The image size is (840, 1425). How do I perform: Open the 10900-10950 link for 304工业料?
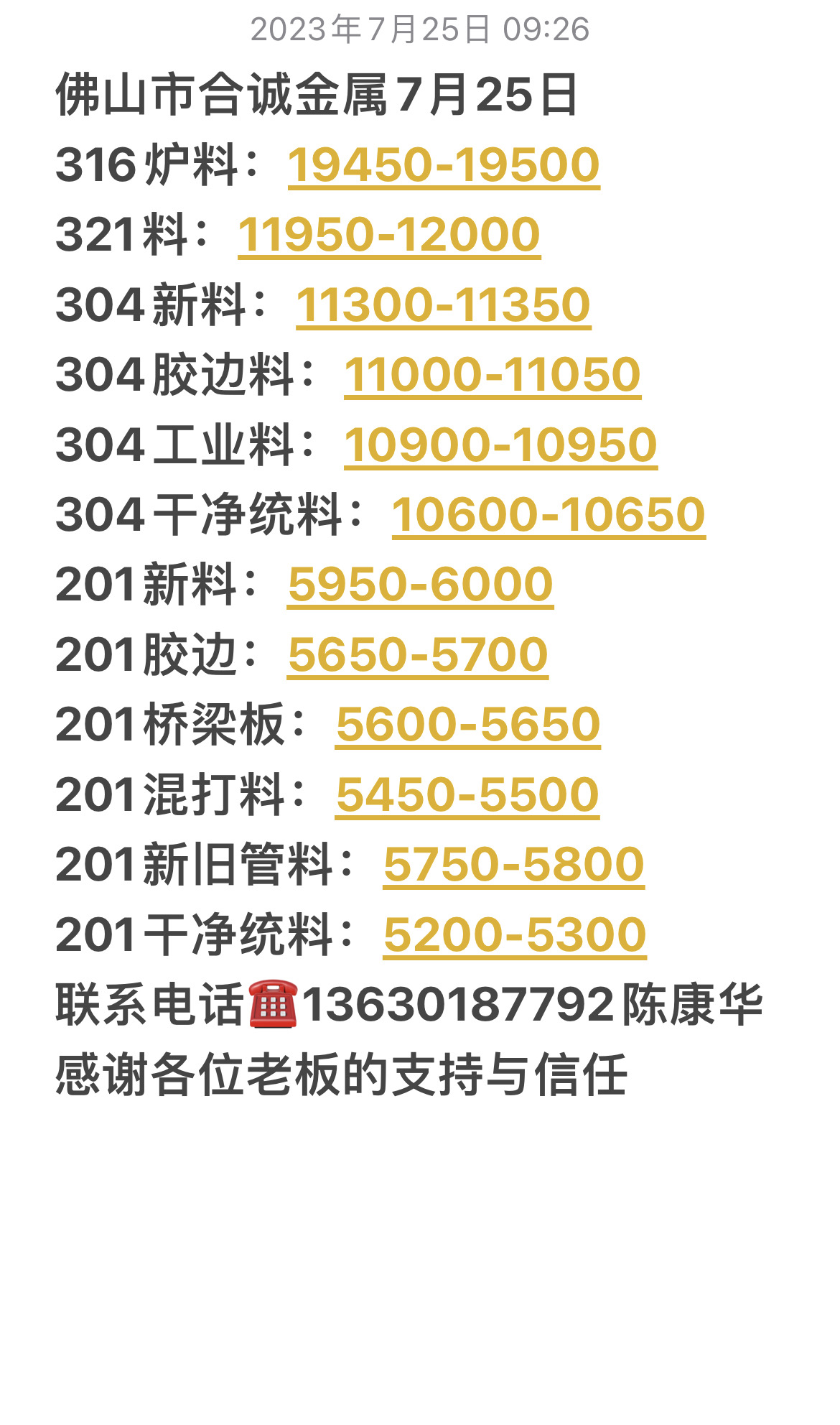[500, 445]
